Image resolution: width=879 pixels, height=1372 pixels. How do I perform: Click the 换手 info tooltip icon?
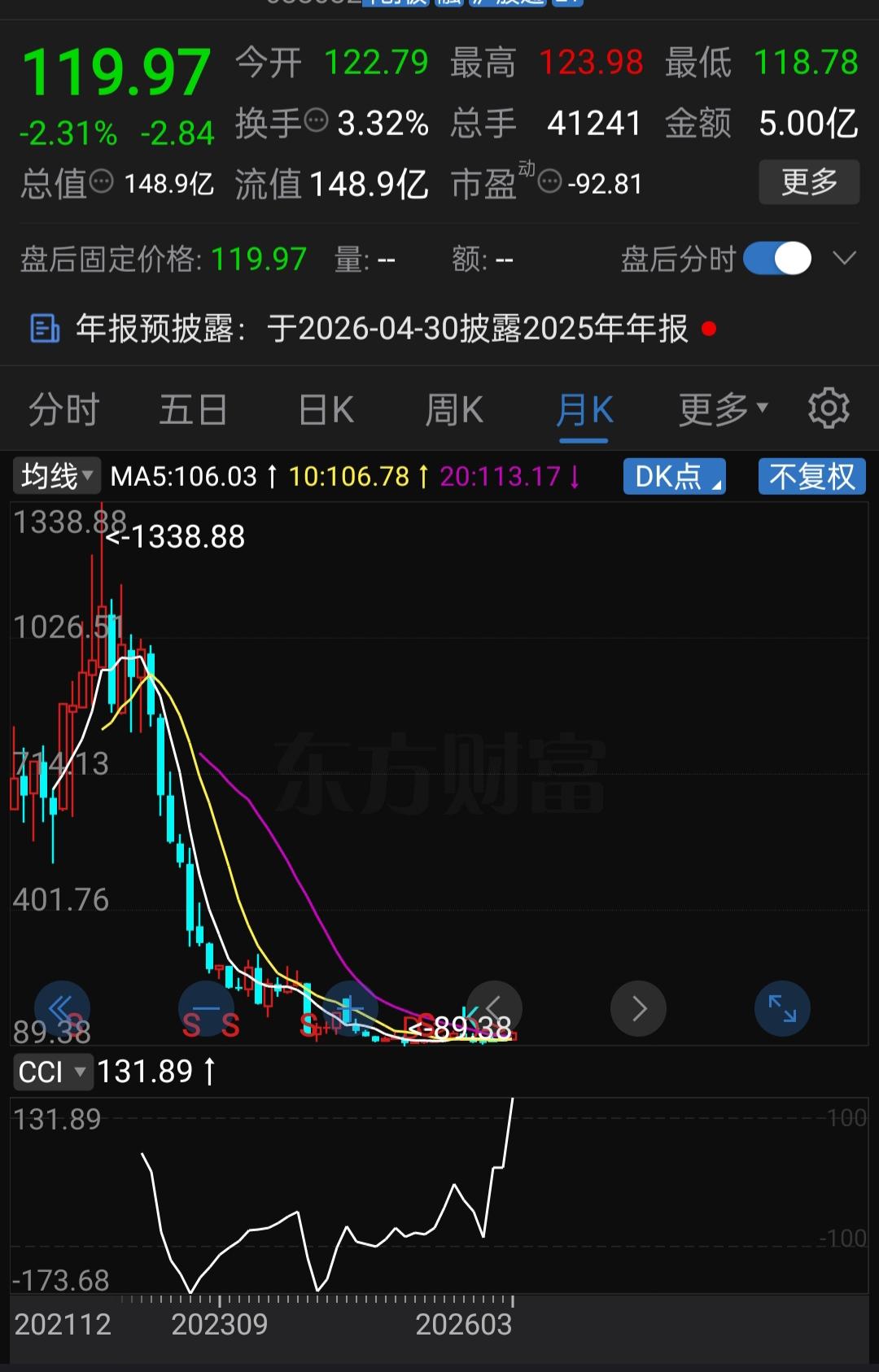pos(316,122)
